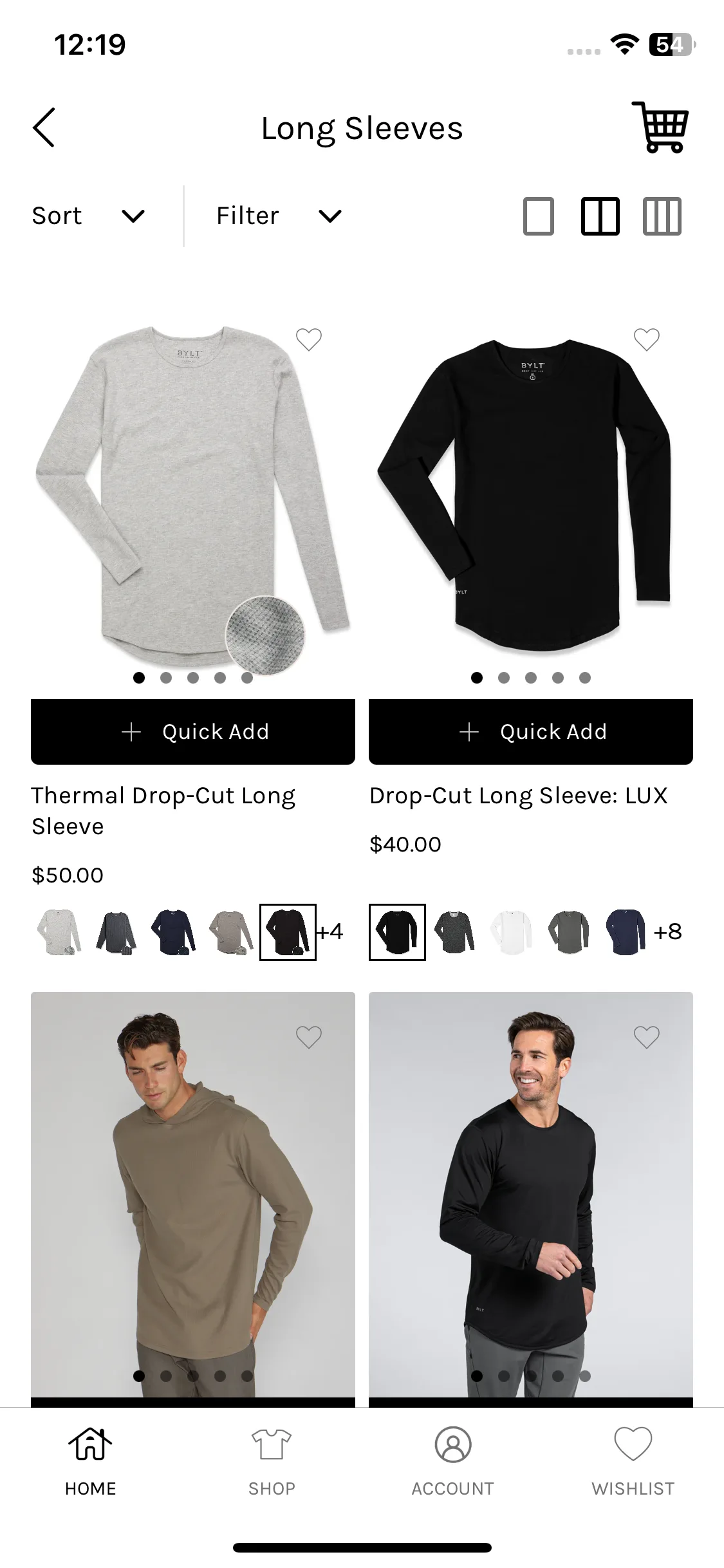Add Thermal Drop-Cut Long Sleeve to wishlist
This screenshot has height=1568, width=724.
point(309,339)
